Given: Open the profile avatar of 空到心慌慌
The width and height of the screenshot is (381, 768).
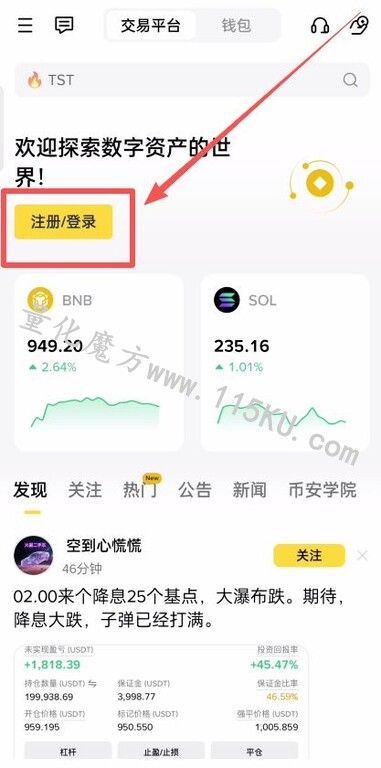Looking at the screenshot, I should (x=34, y=555).
